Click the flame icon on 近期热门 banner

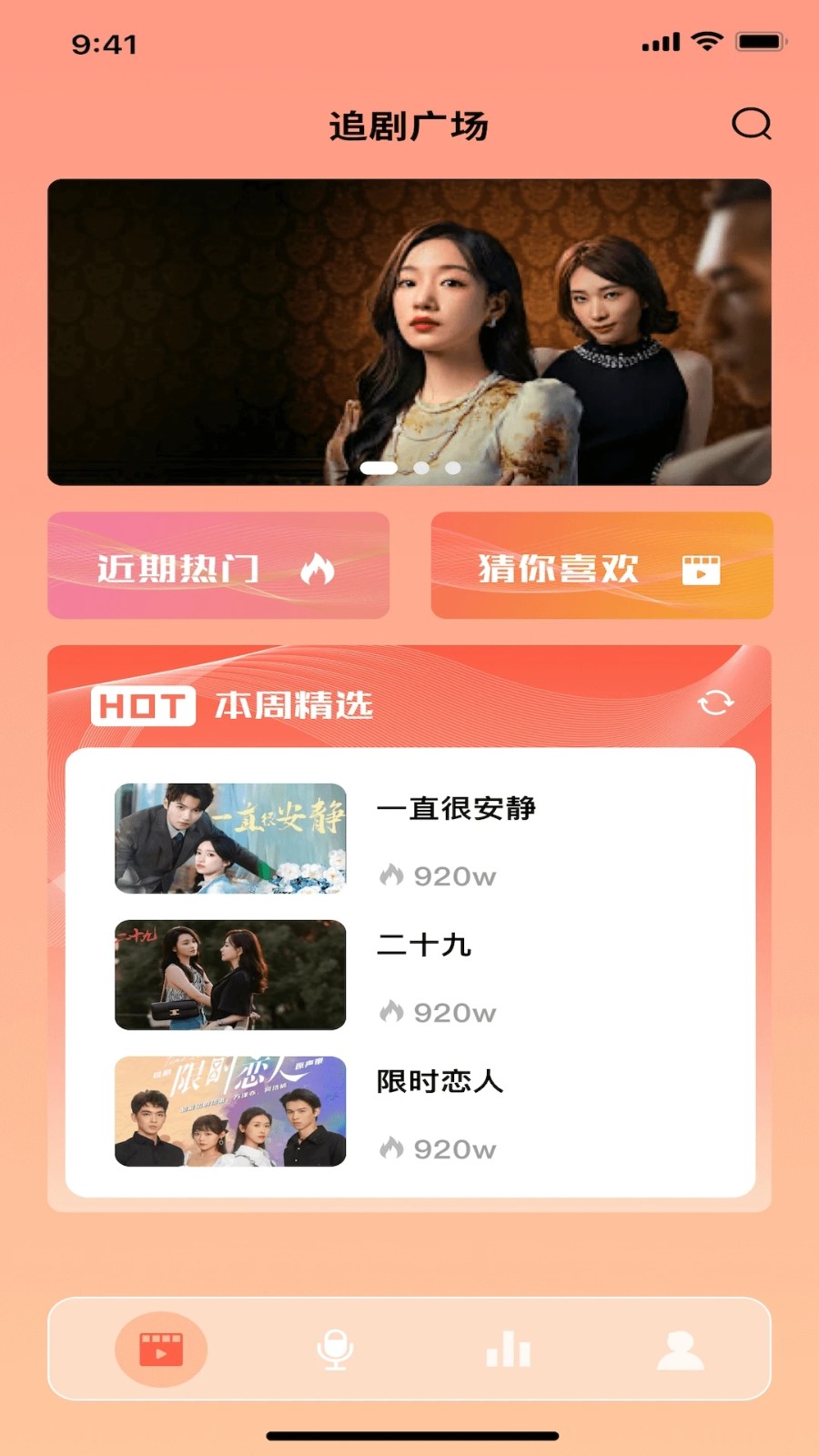tap(318, 569)
